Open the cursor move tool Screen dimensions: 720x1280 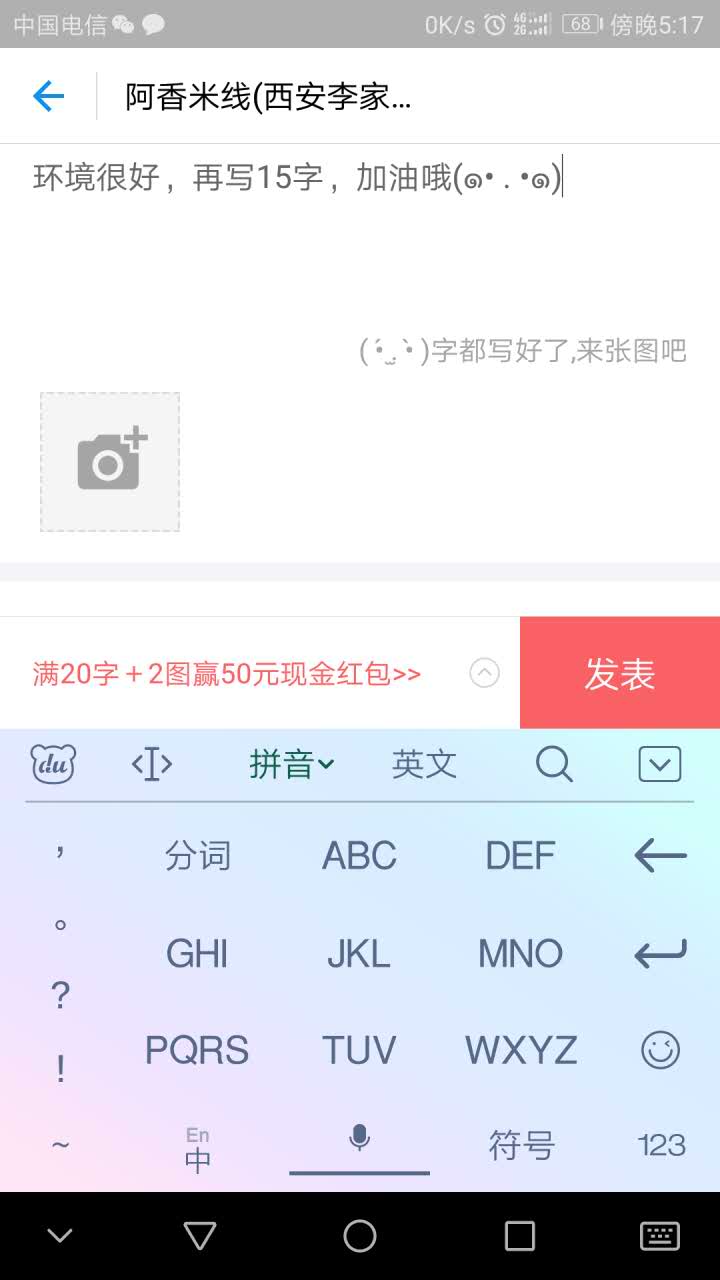click(152, 765)
